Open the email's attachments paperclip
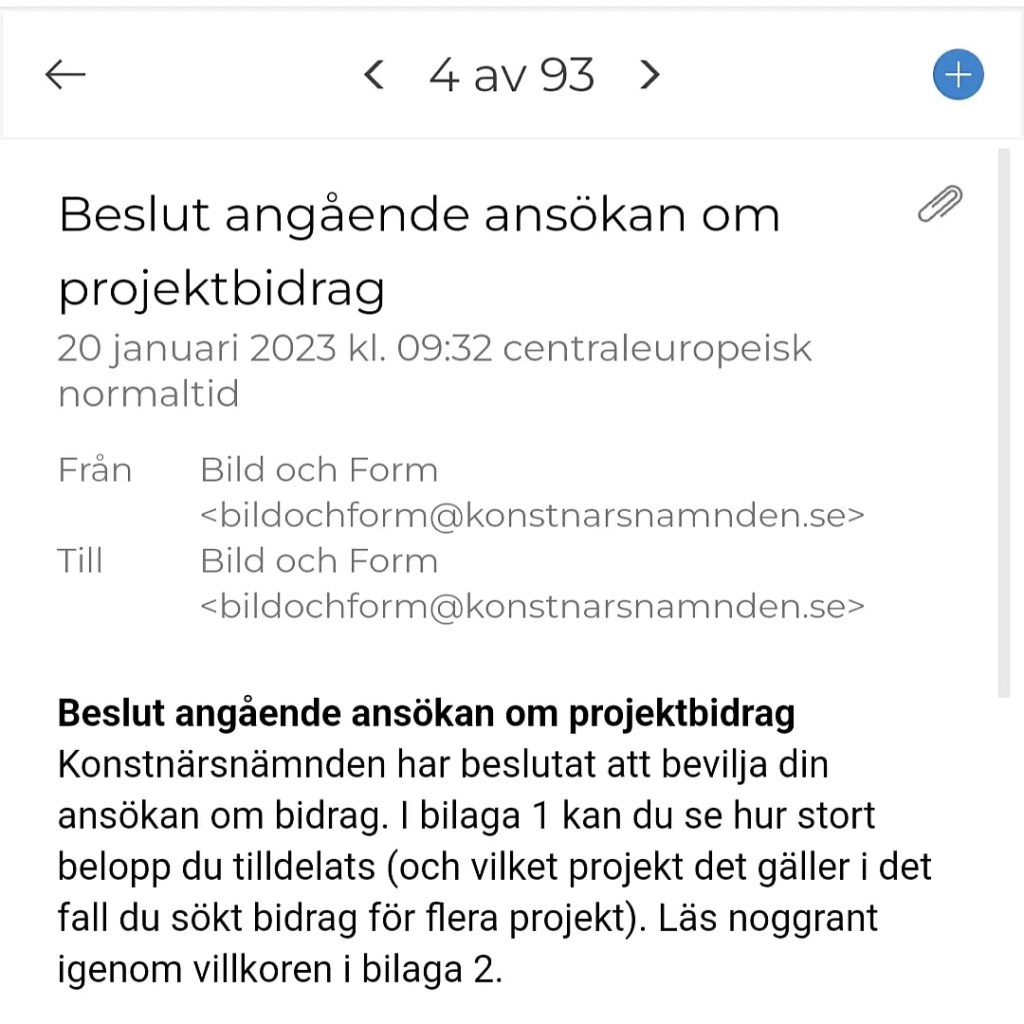The width and height of the screenshot is (1024, 1024). (940, 204)
